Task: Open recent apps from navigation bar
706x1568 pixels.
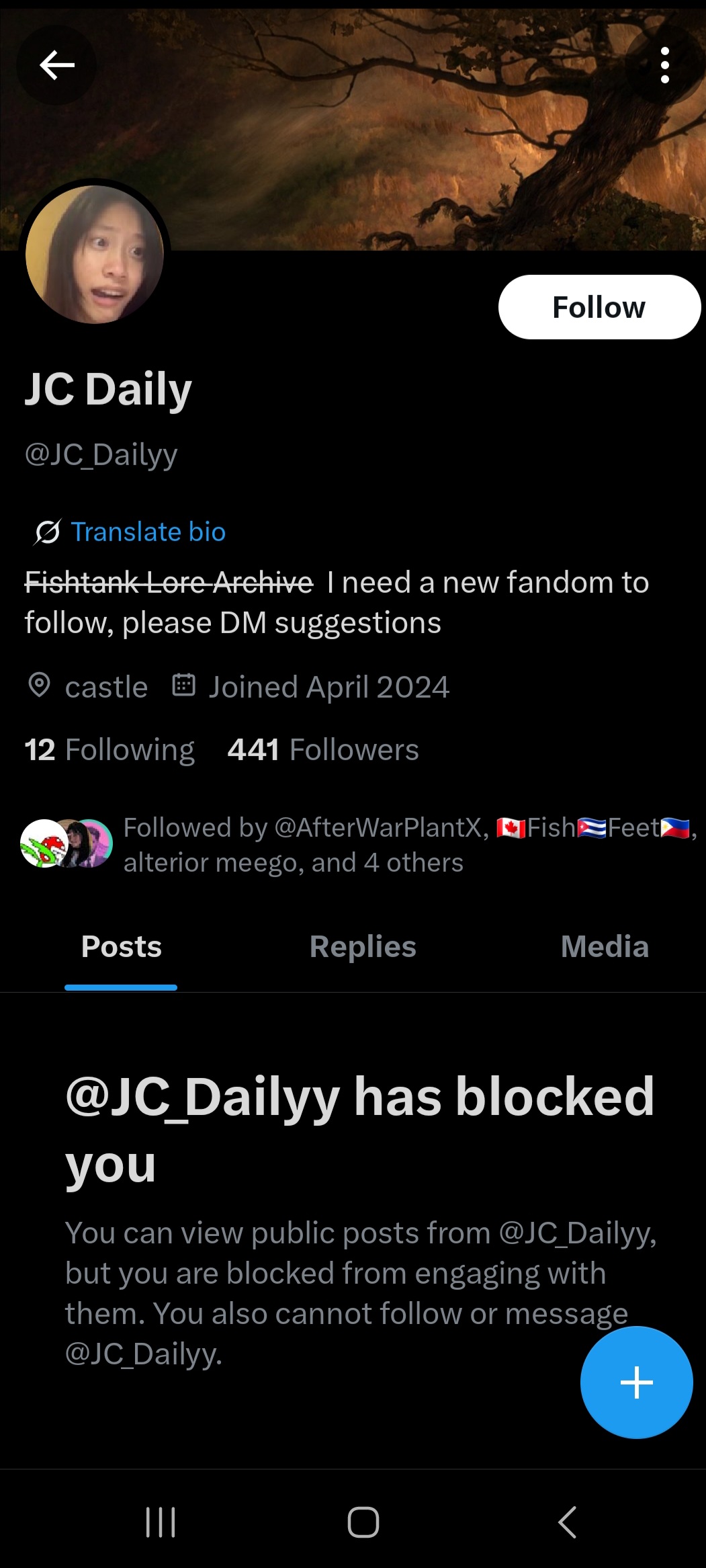Action: click(x=161, y=1522)
